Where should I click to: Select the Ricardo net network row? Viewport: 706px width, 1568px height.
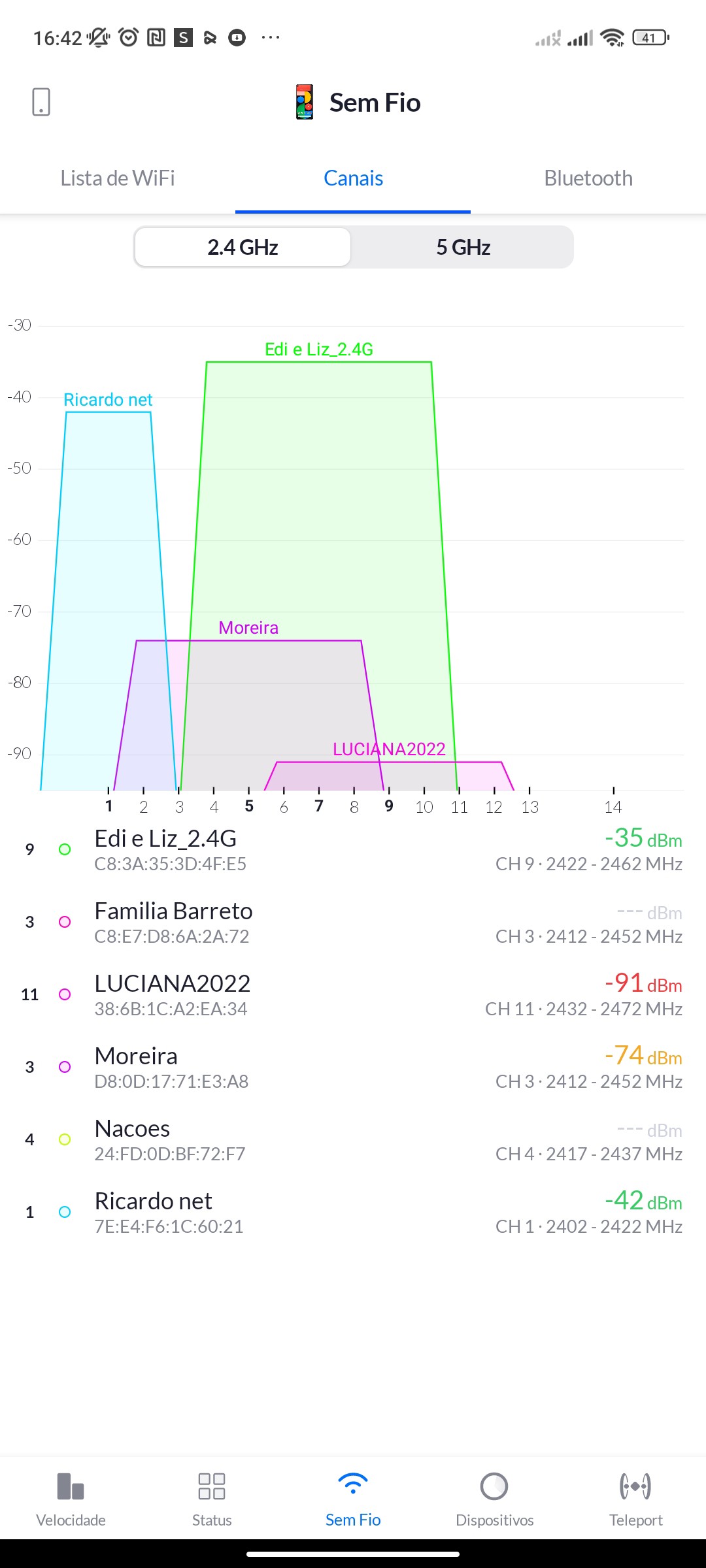click(x=353, y=1212)
